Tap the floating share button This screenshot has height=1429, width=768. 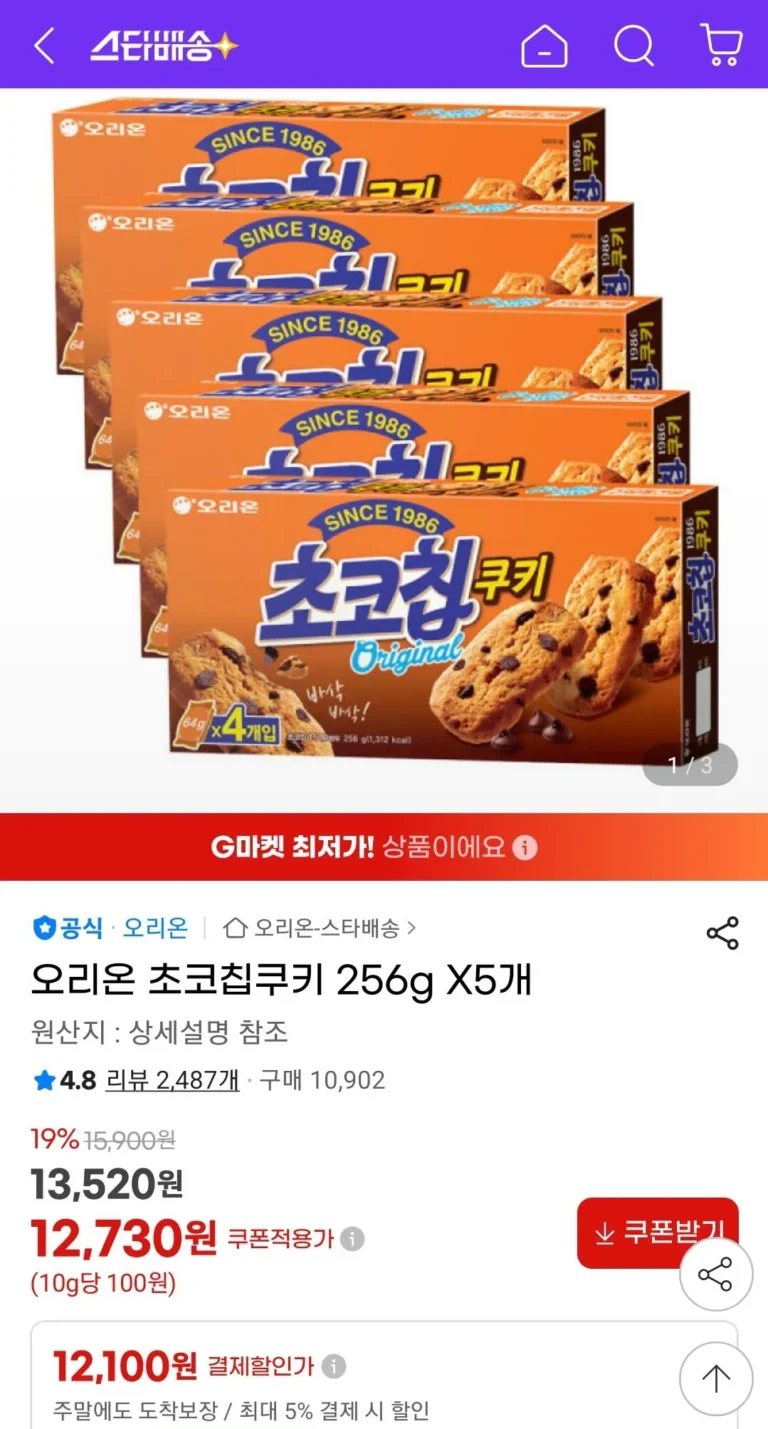pos(715,1274)
